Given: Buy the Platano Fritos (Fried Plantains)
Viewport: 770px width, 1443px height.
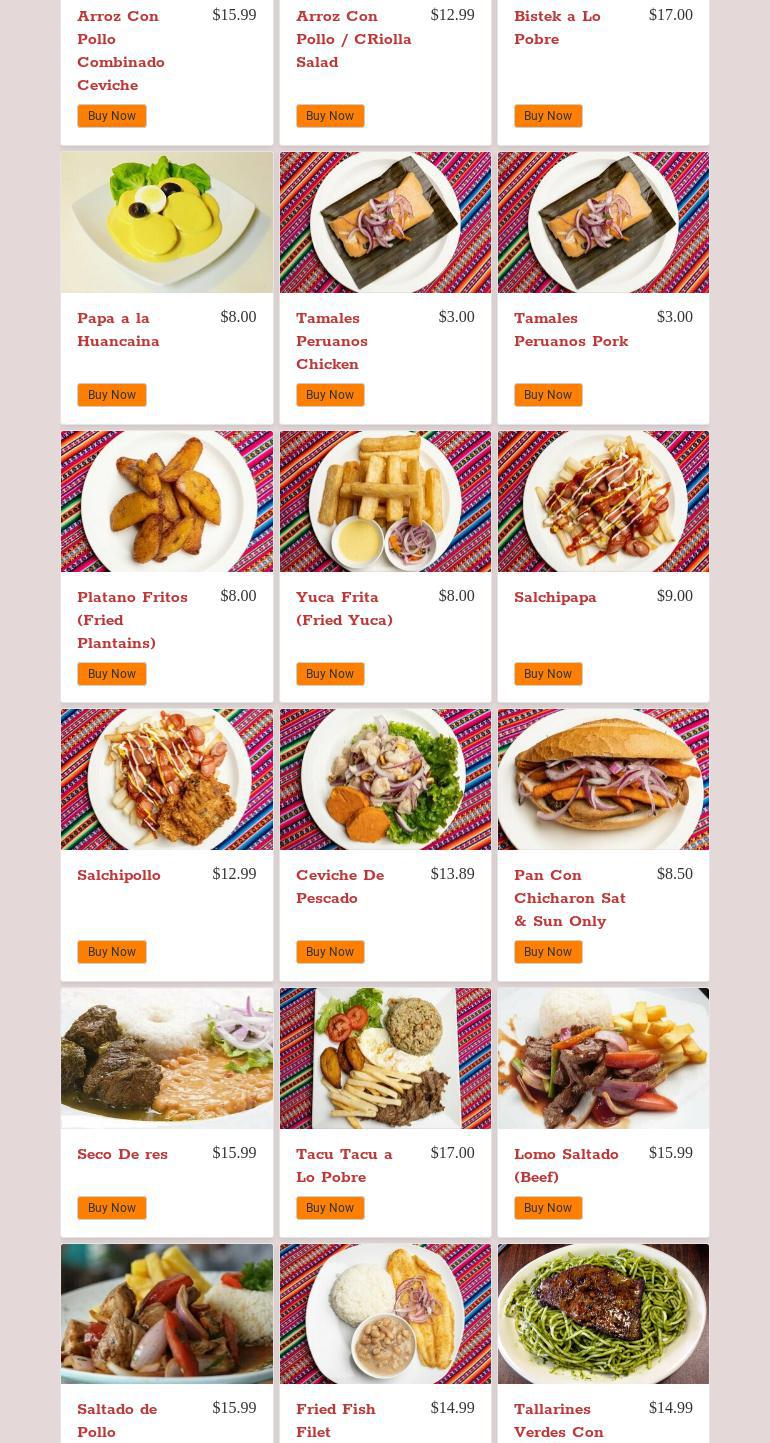Looking at the screenshot, I should click(x=111, y=674).
